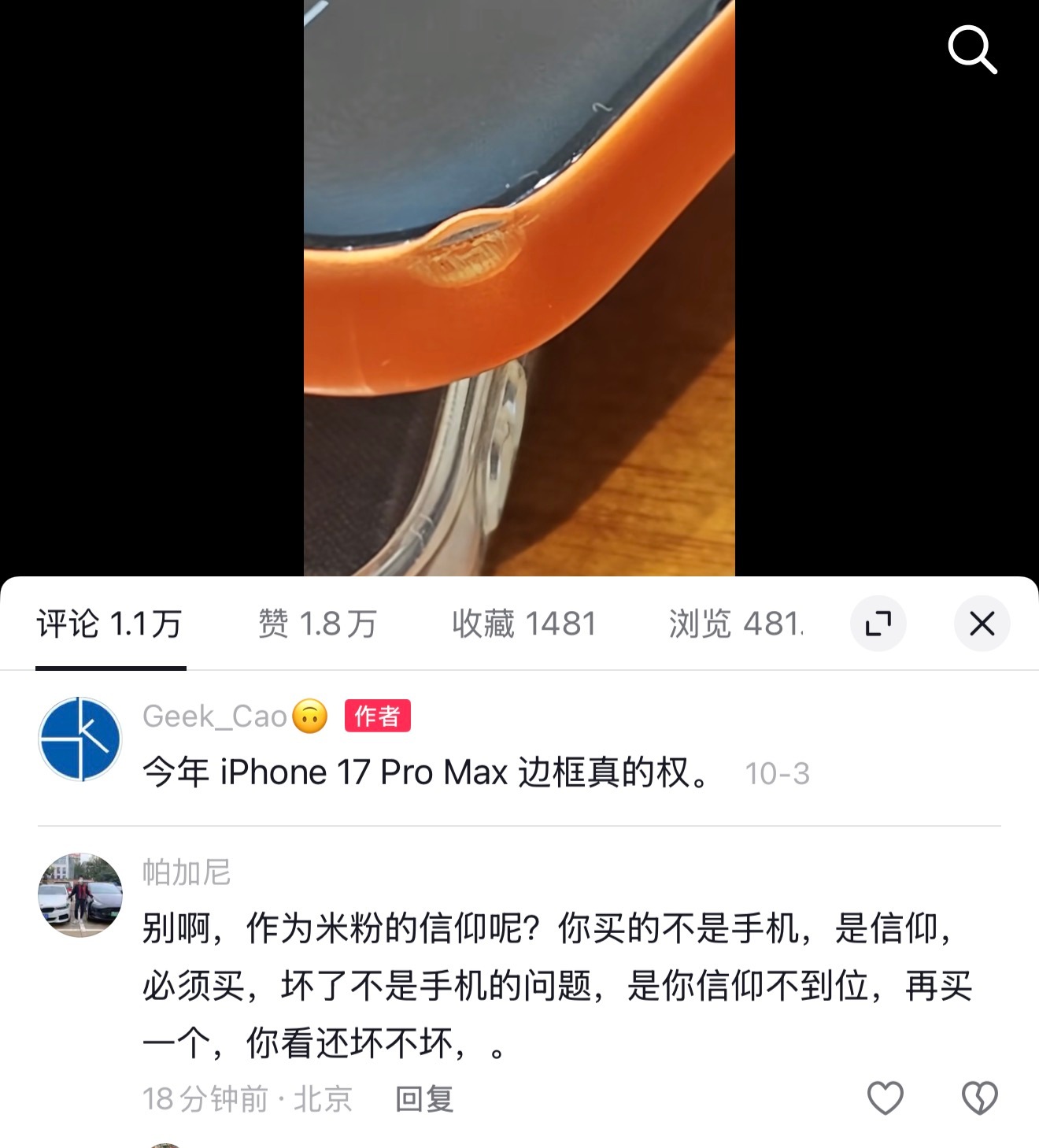Viewport: 1039px width, 1148px height.
Task: Open Geek_Cao's profile avatar
Action: pos(80,739)
